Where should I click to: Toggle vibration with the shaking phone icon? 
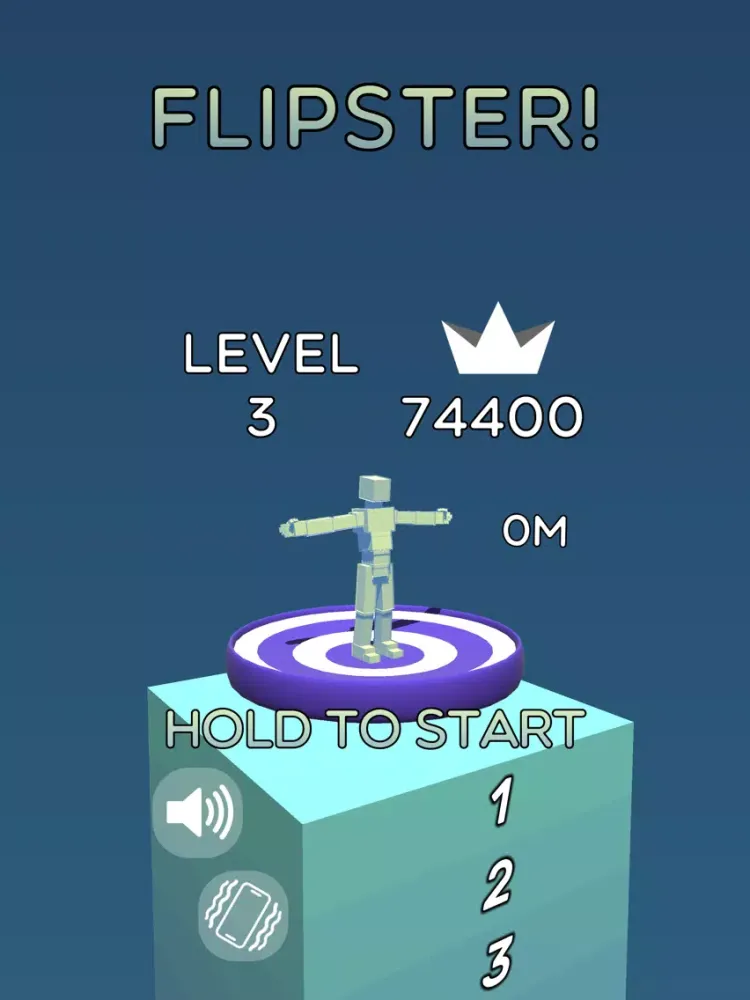(243, 914)
